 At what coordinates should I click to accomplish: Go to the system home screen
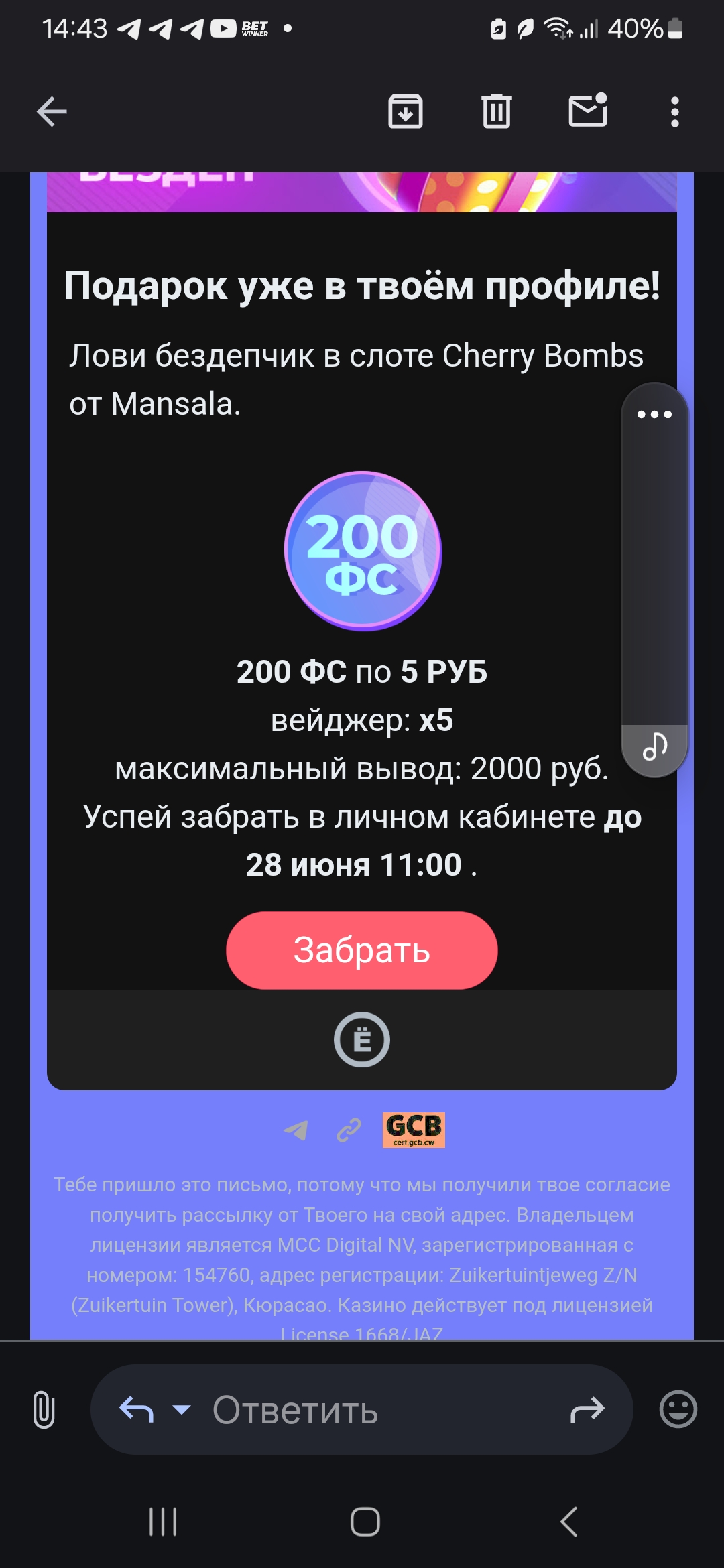pos(365,1522)
